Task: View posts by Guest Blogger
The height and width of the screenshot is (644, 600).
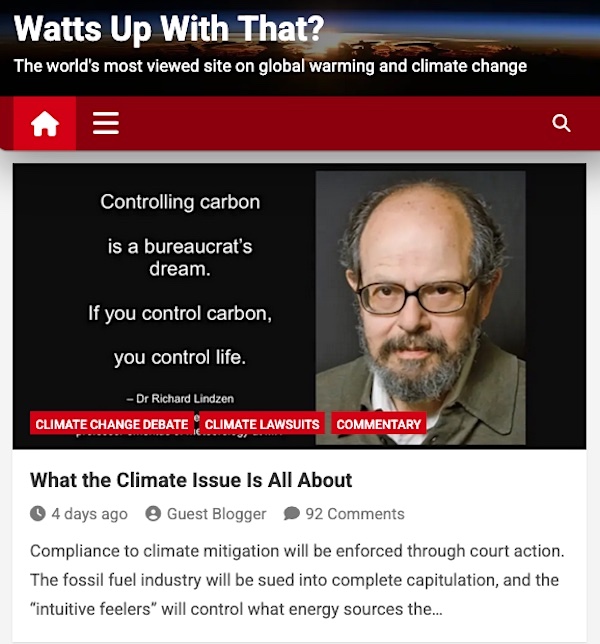Action: coord(216,514)
